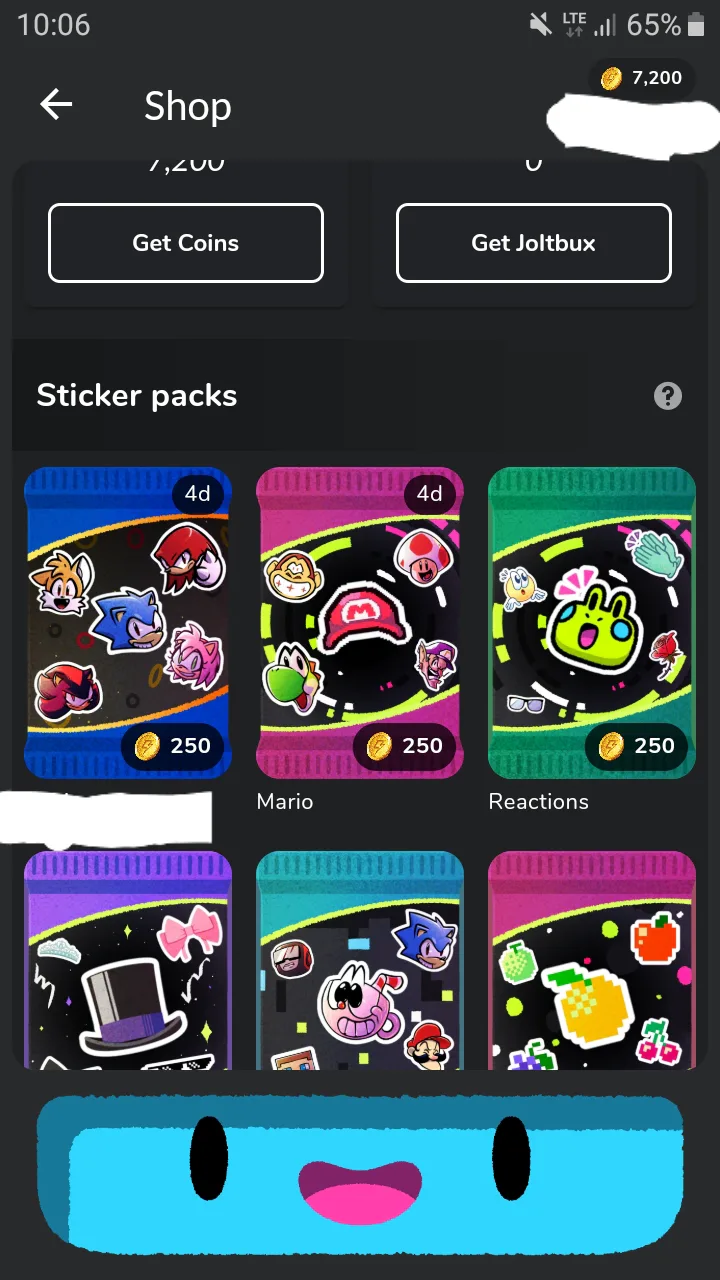This screenshot has height=1280, width=720.
Task: Open the Sticker packs help icon
Action: 668,396
